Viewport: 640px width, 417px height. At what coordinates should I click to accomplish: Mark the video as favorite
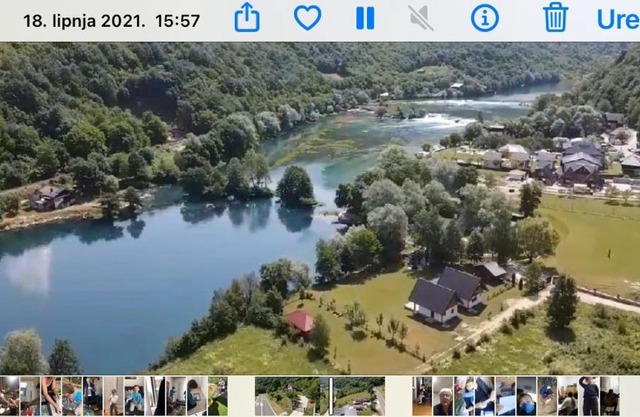[x=308, y=17]
